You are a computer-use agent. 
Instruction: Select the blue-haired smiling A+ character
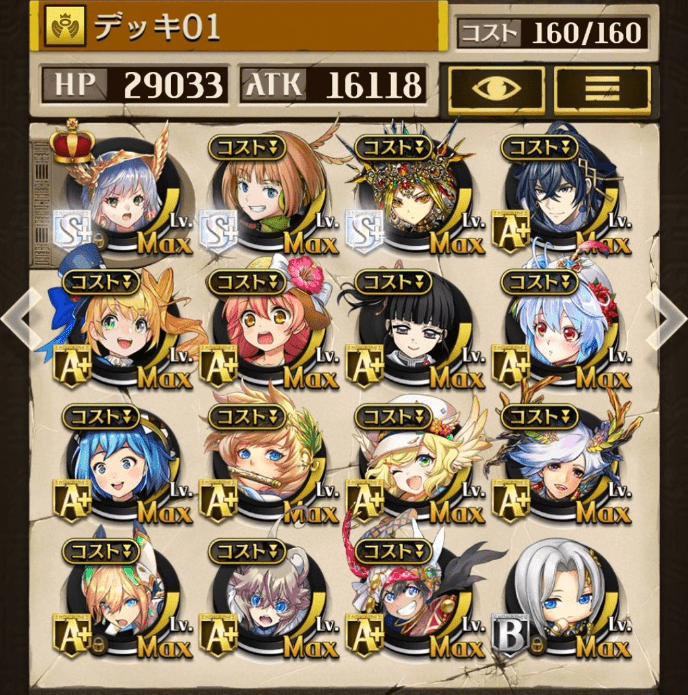click(x=110, y=465)
